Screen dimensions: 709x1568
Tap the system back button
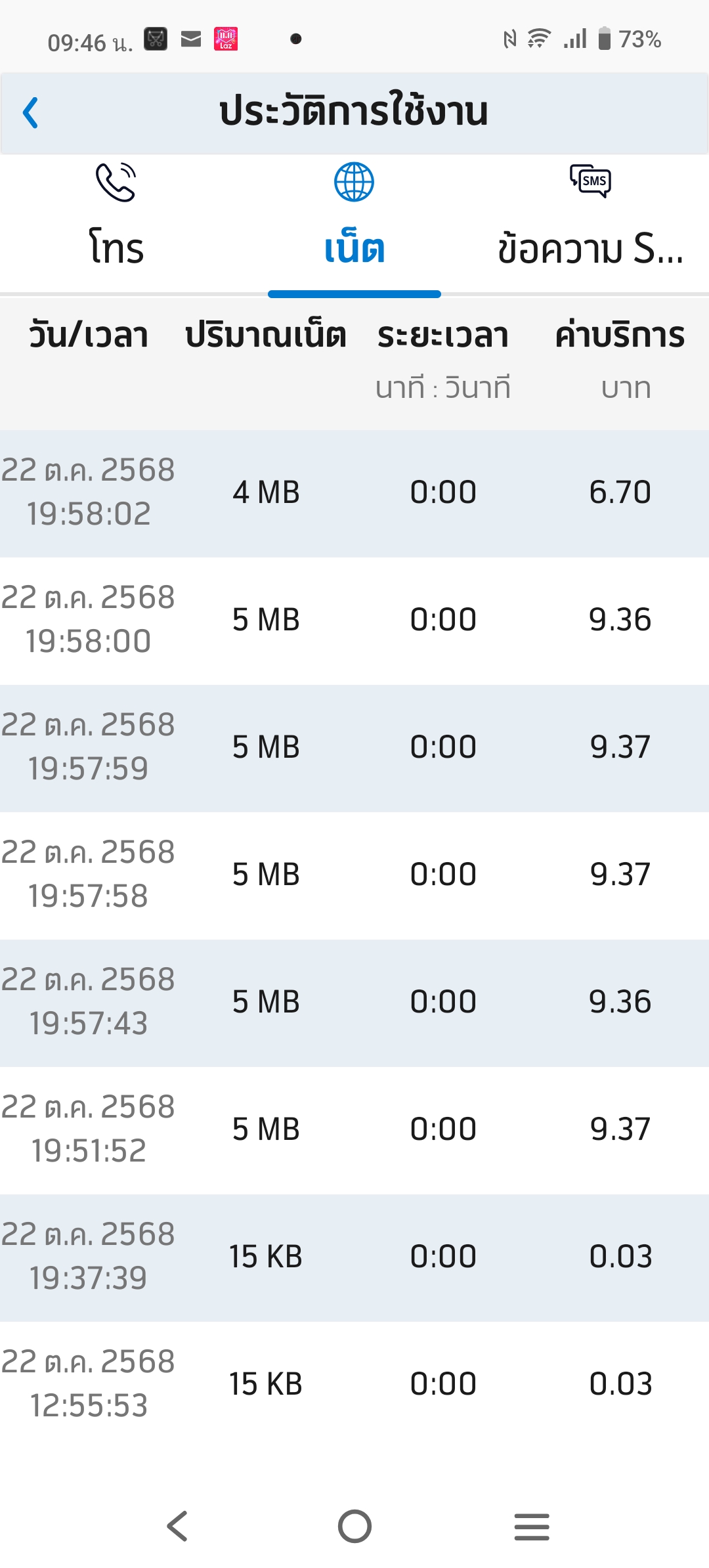[177, 1526]
